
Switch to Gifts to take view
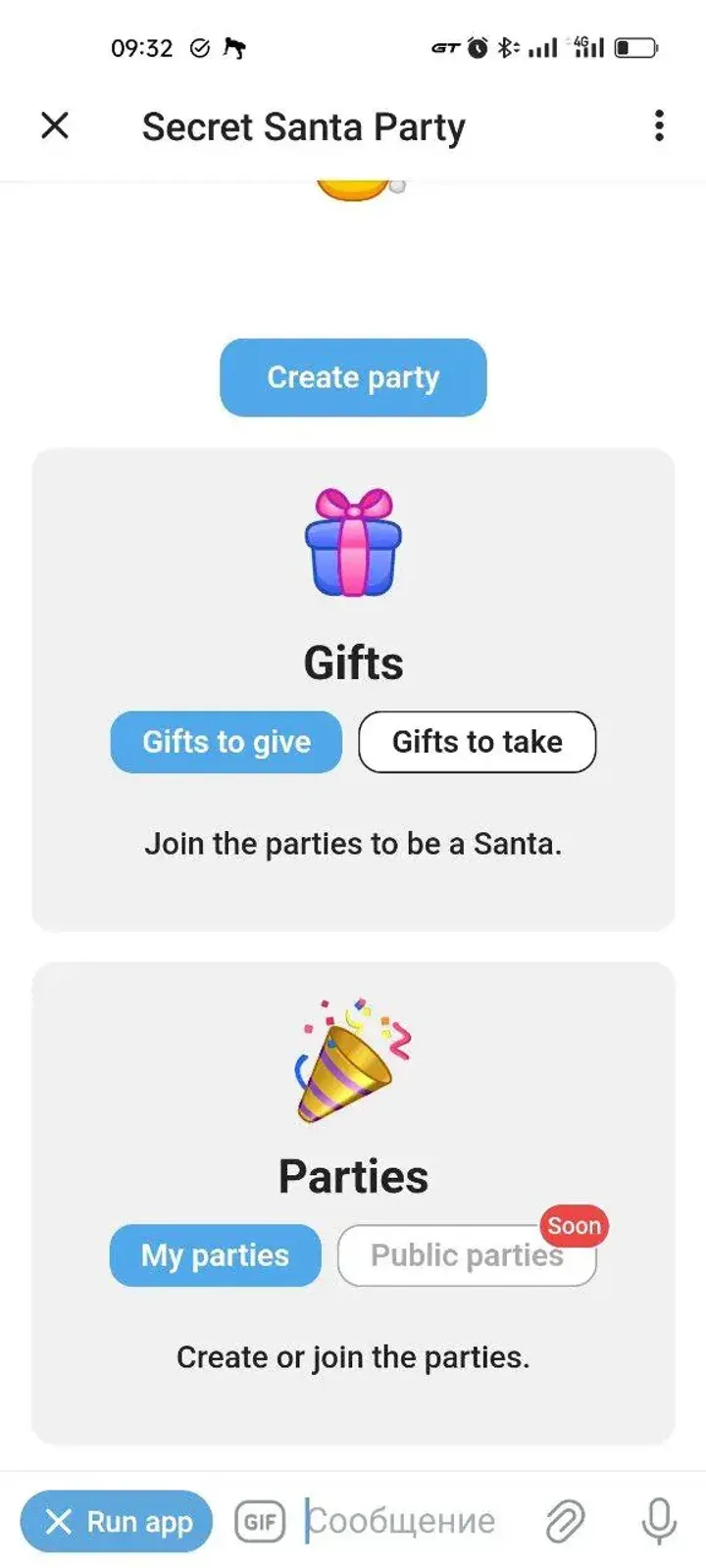(x=477, y=742)
